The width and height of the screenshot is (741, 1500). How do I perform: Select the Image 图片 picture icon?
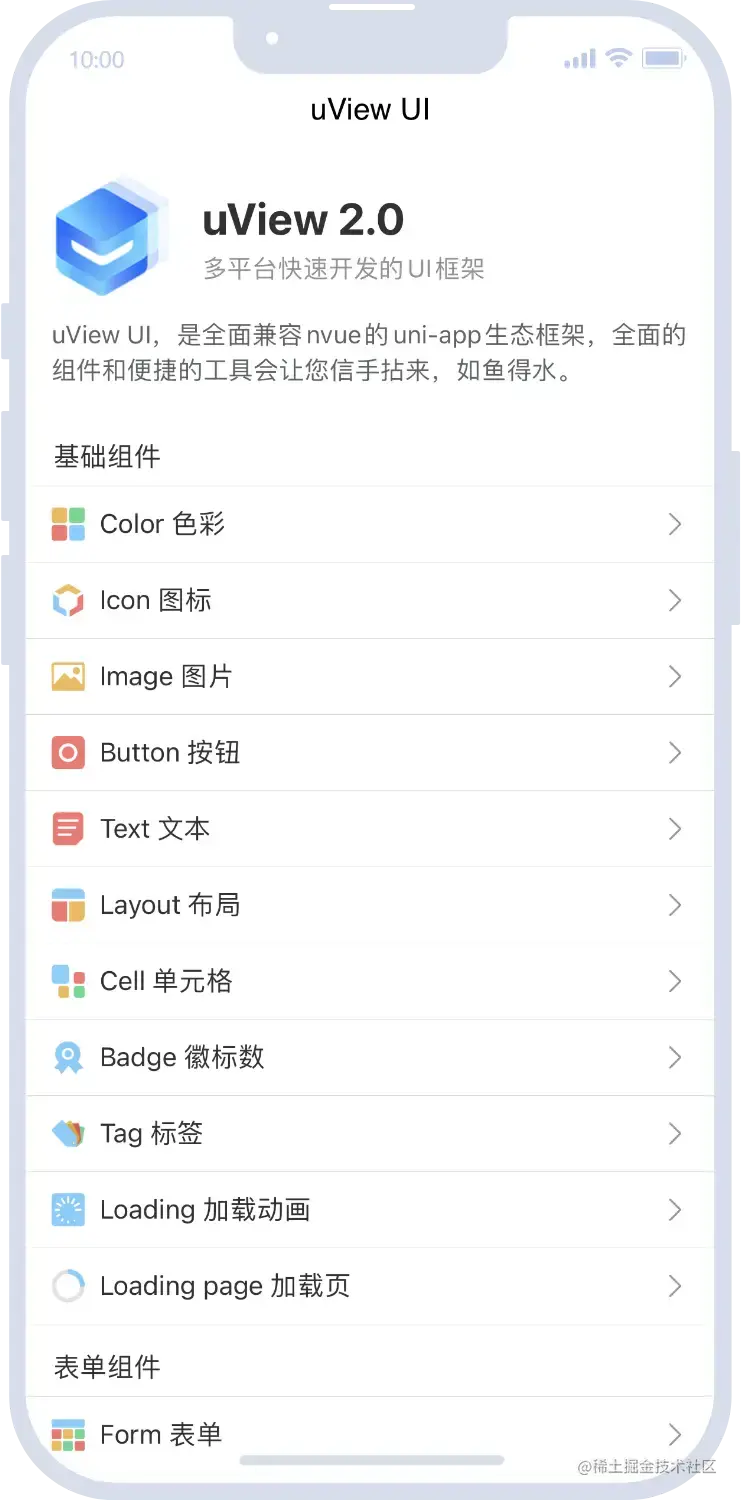[68, 676]
